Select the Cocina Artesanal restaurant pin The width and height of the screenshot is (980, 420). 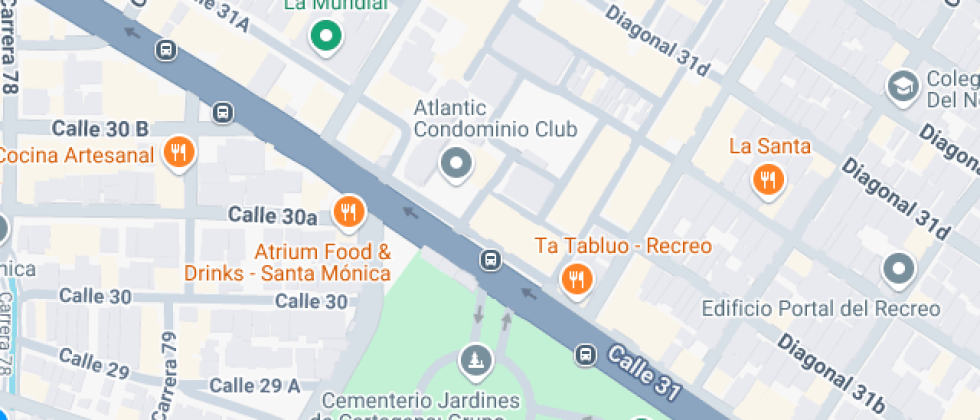point(180,153)
